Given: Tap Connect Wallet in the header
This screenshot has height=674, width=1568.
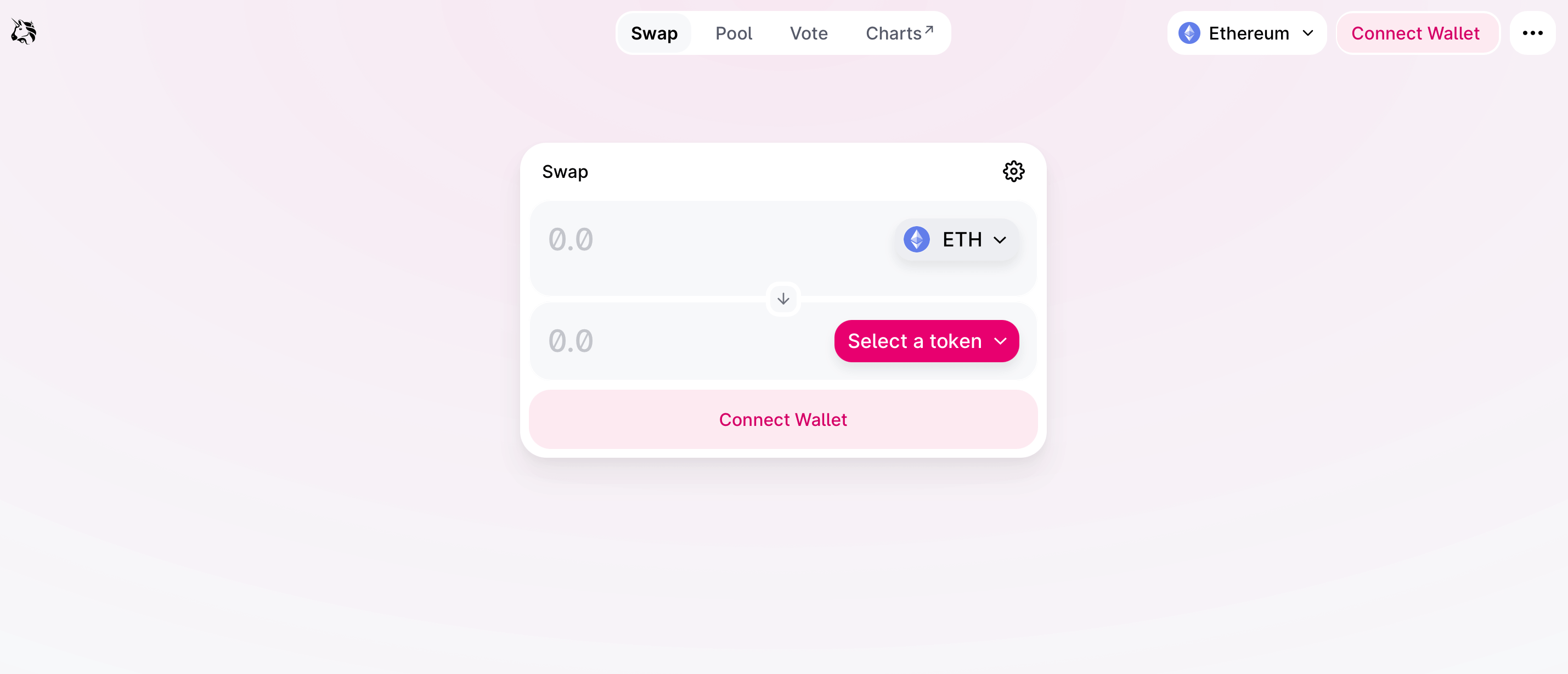Looking at the screenshot, I should [x=1415, y=33].
